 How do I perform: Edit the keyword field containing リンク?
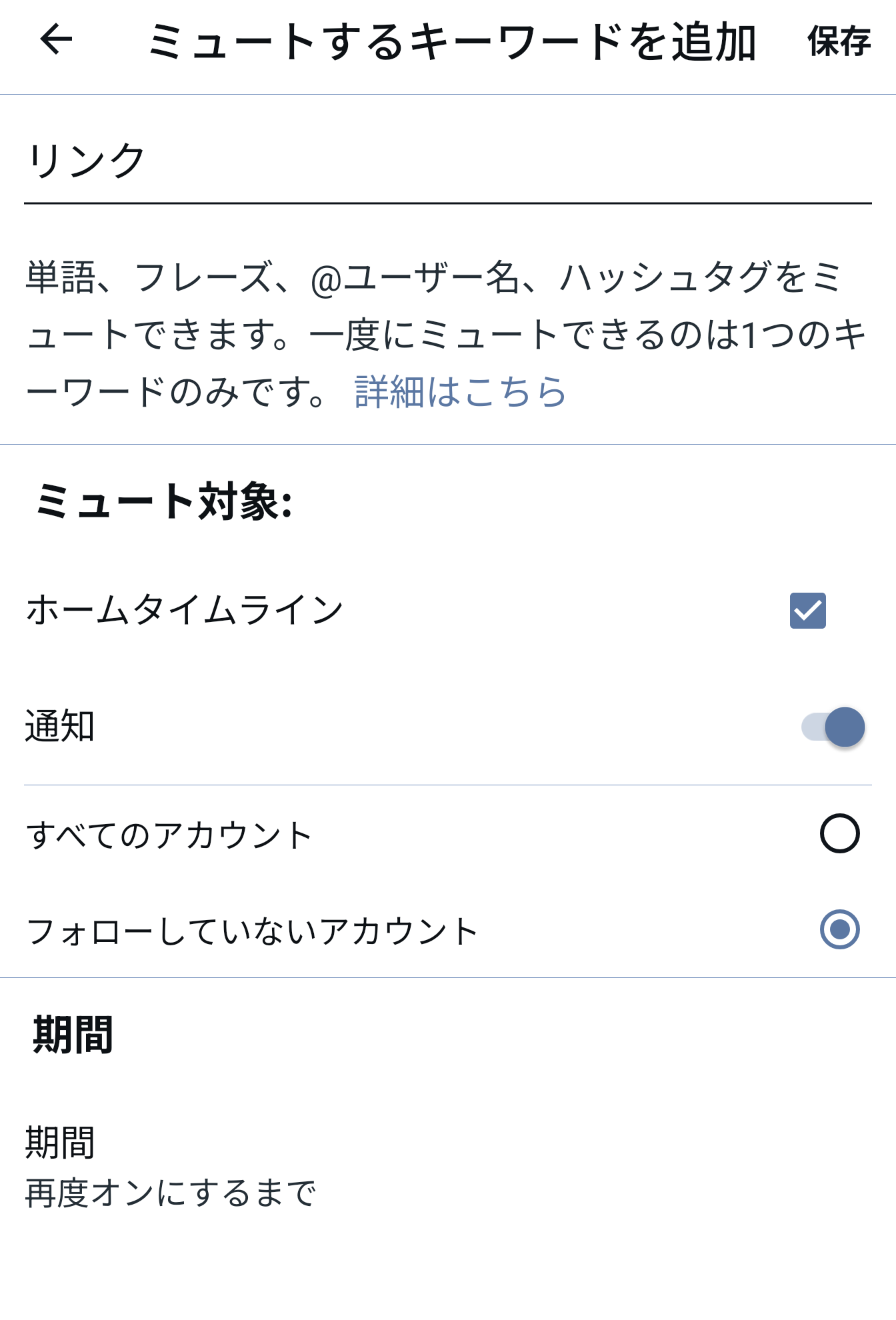(447, 162)
